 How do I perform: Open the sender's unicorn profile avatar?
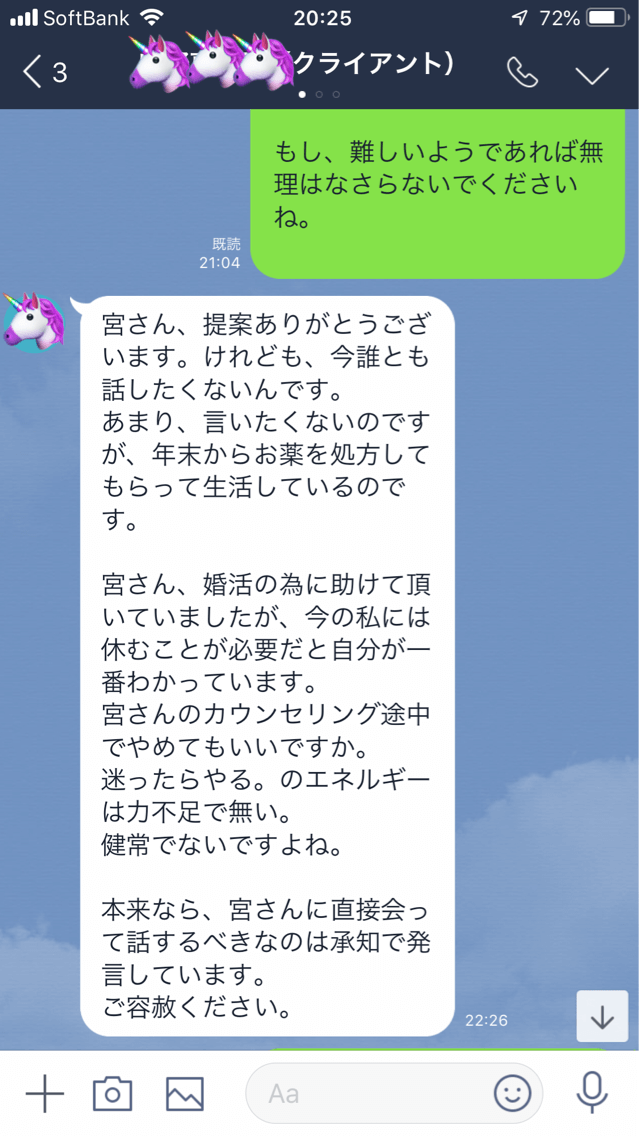(x=33, y=322)
